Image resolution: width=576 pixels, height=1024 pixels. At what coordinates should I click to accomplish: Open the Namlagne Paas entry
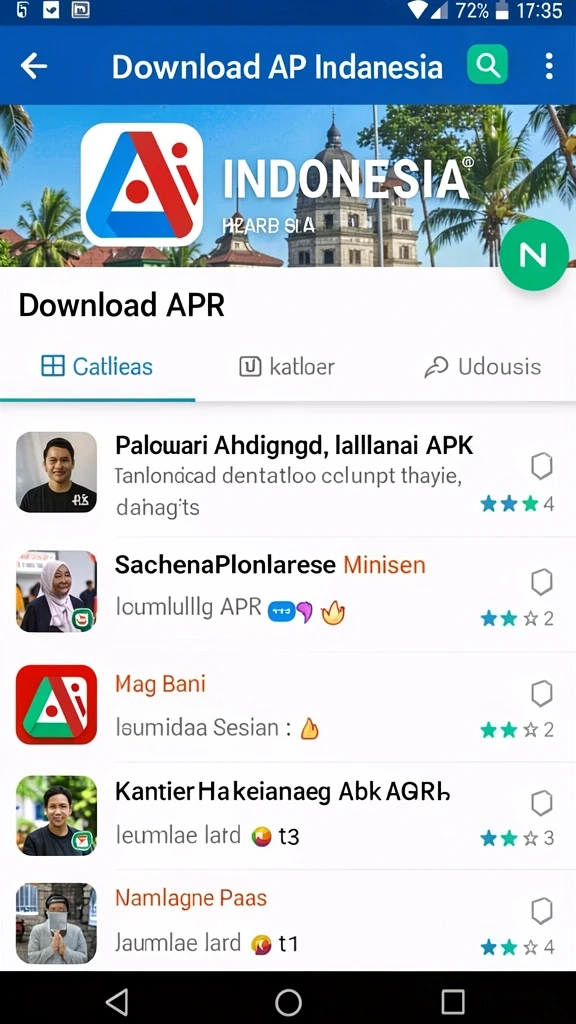[288, 921]
